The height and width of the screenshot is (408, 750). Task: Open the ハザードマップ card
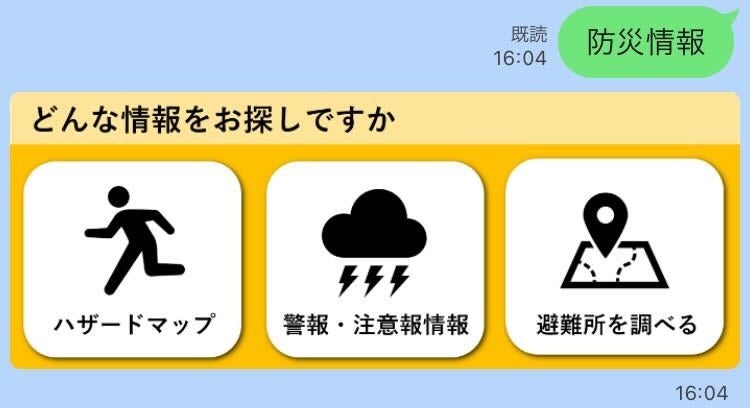click(x=133, y=258)
